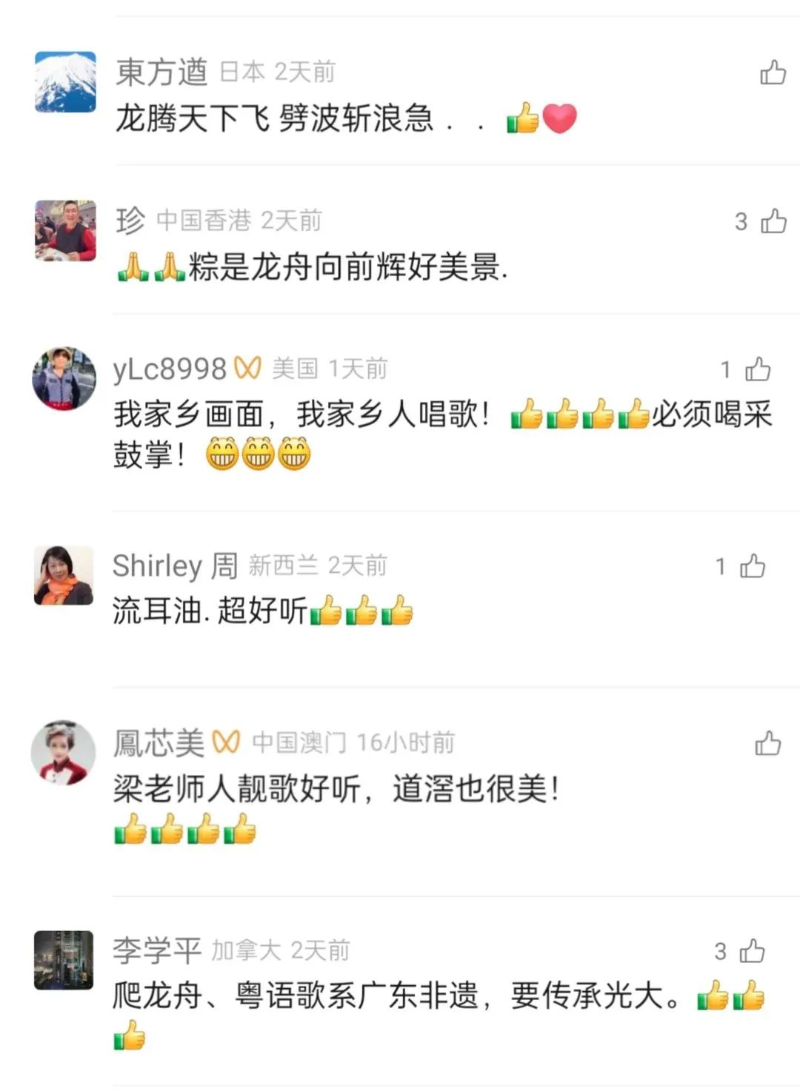The height and width of the screenshot is (1091, 800).
Task: Open 李学平's profile avatar
Action: point(65,960)
